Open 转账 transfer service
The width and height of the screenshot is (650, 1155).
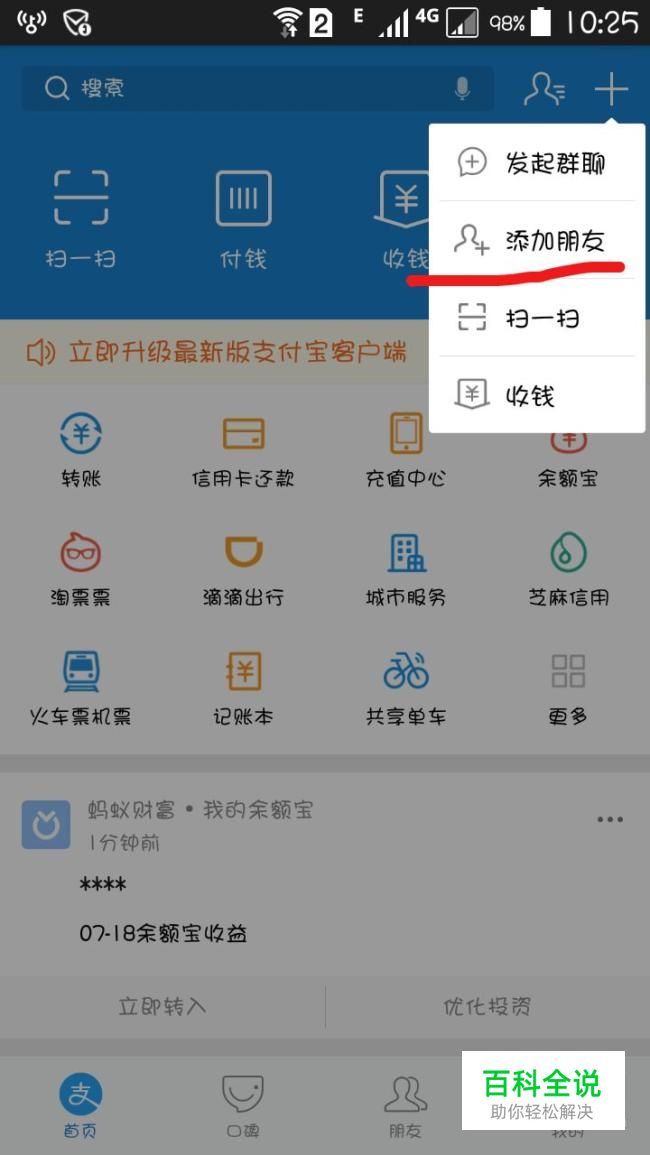pos(81,449)
